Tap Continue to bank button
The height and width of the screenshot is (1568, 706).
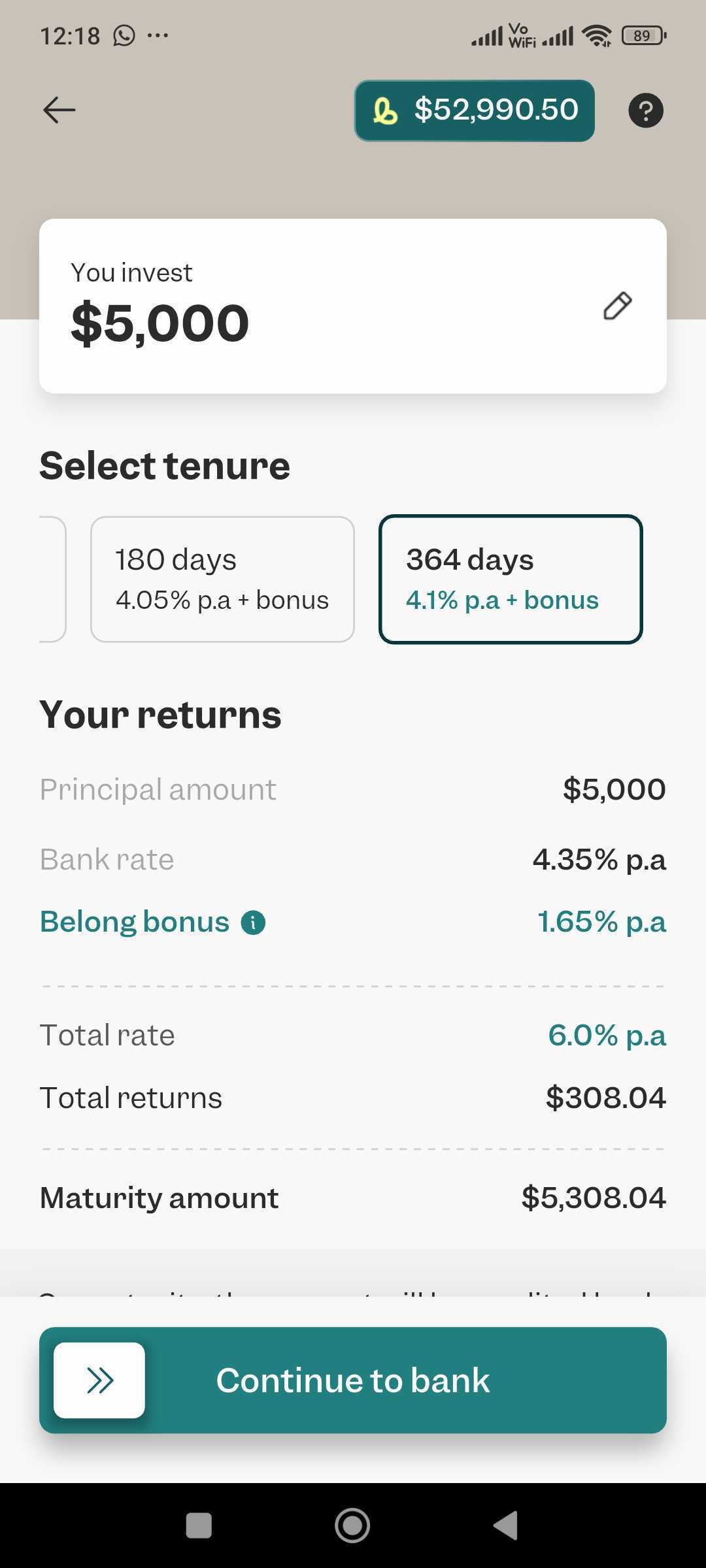pos(353,1380)
